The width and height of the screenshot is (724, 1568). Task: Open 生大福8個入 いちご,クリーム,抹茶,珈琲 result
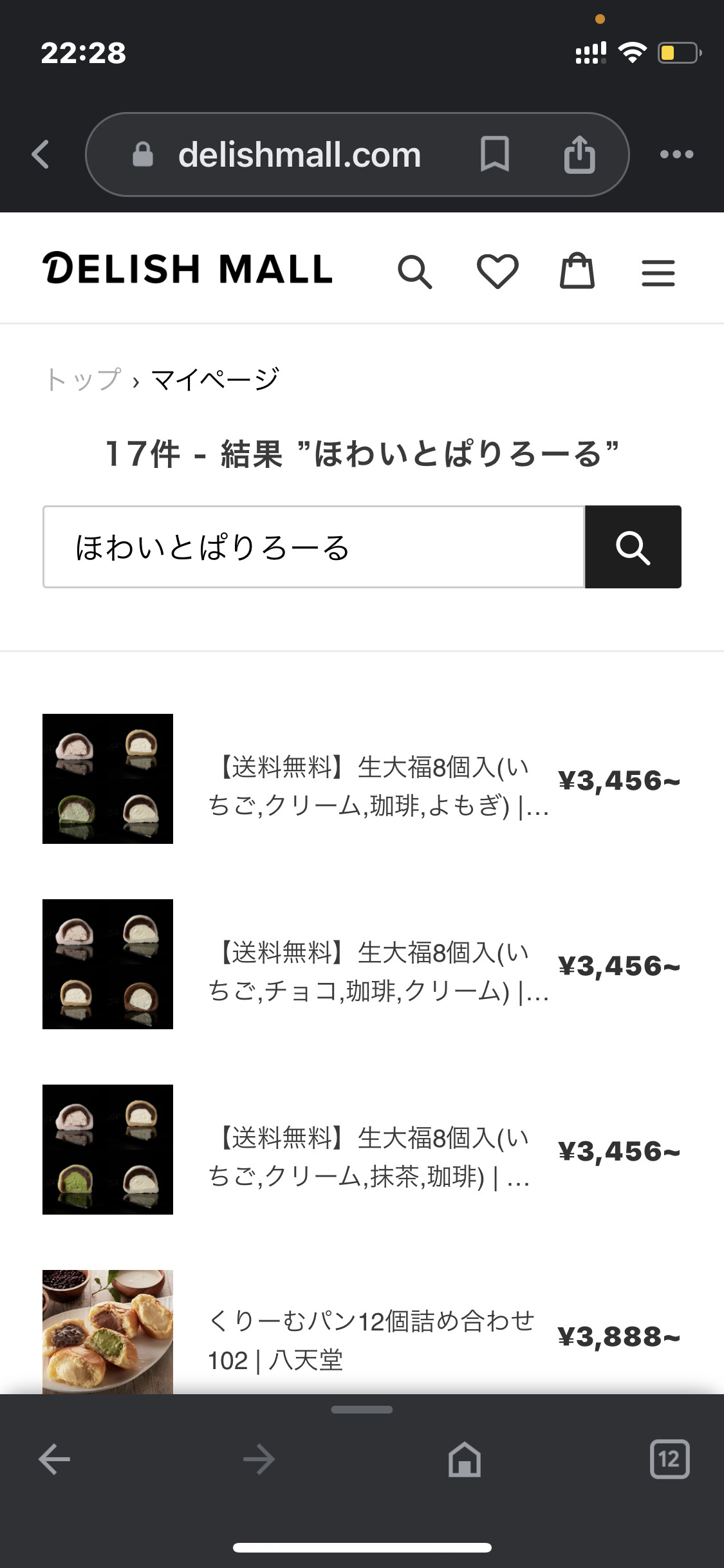(x=370, y=1156)
